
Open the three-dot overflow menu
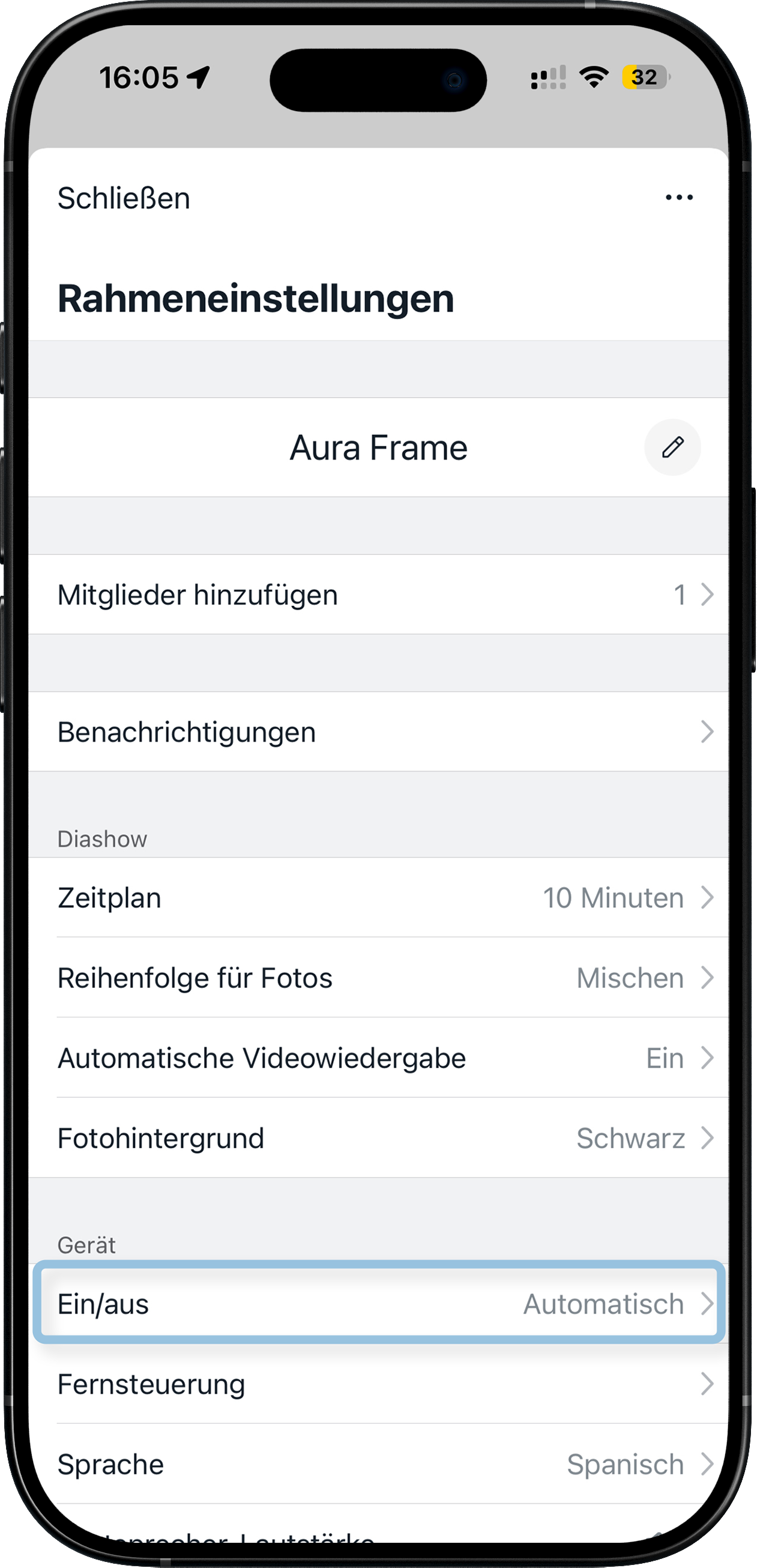point(678,197)
